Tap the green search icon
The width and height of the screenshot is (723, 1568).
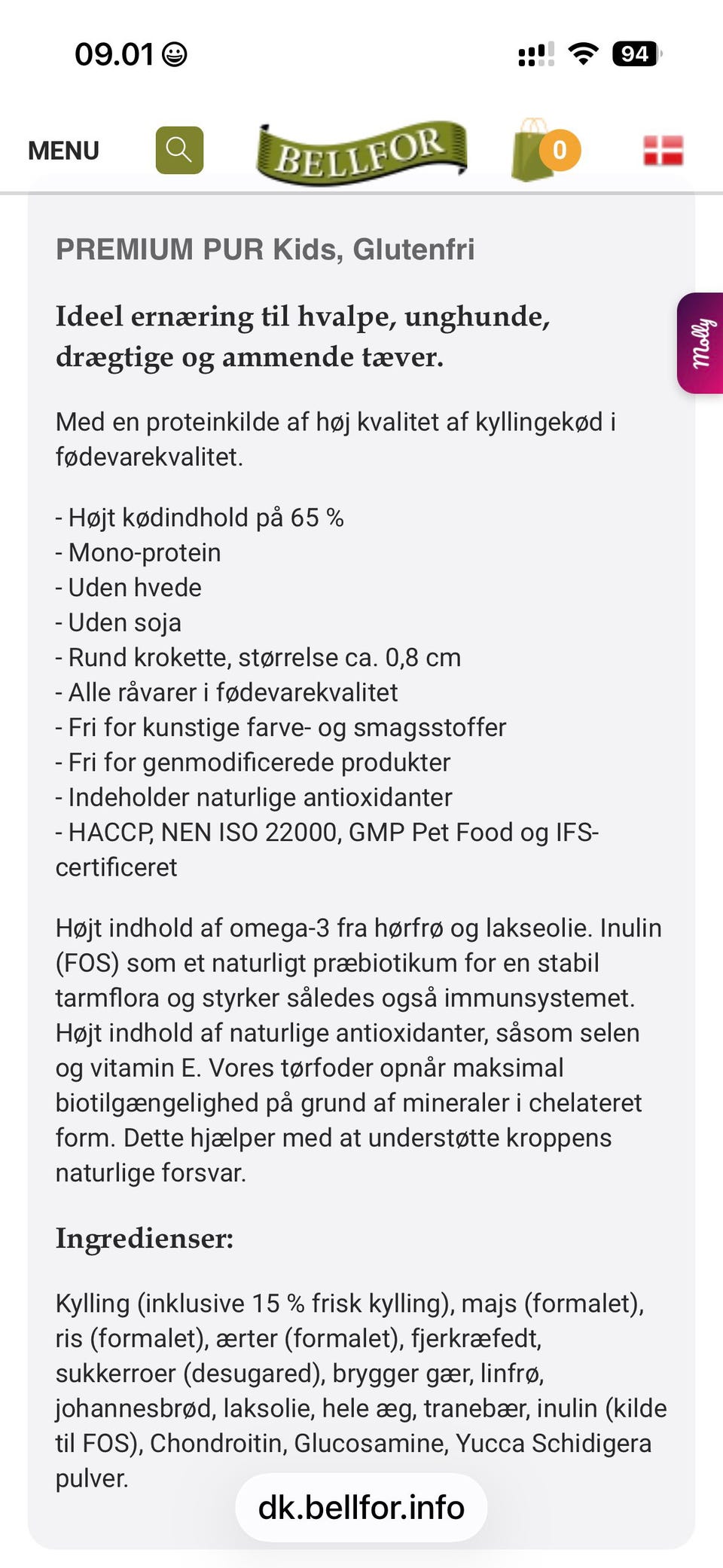[179, 150]
